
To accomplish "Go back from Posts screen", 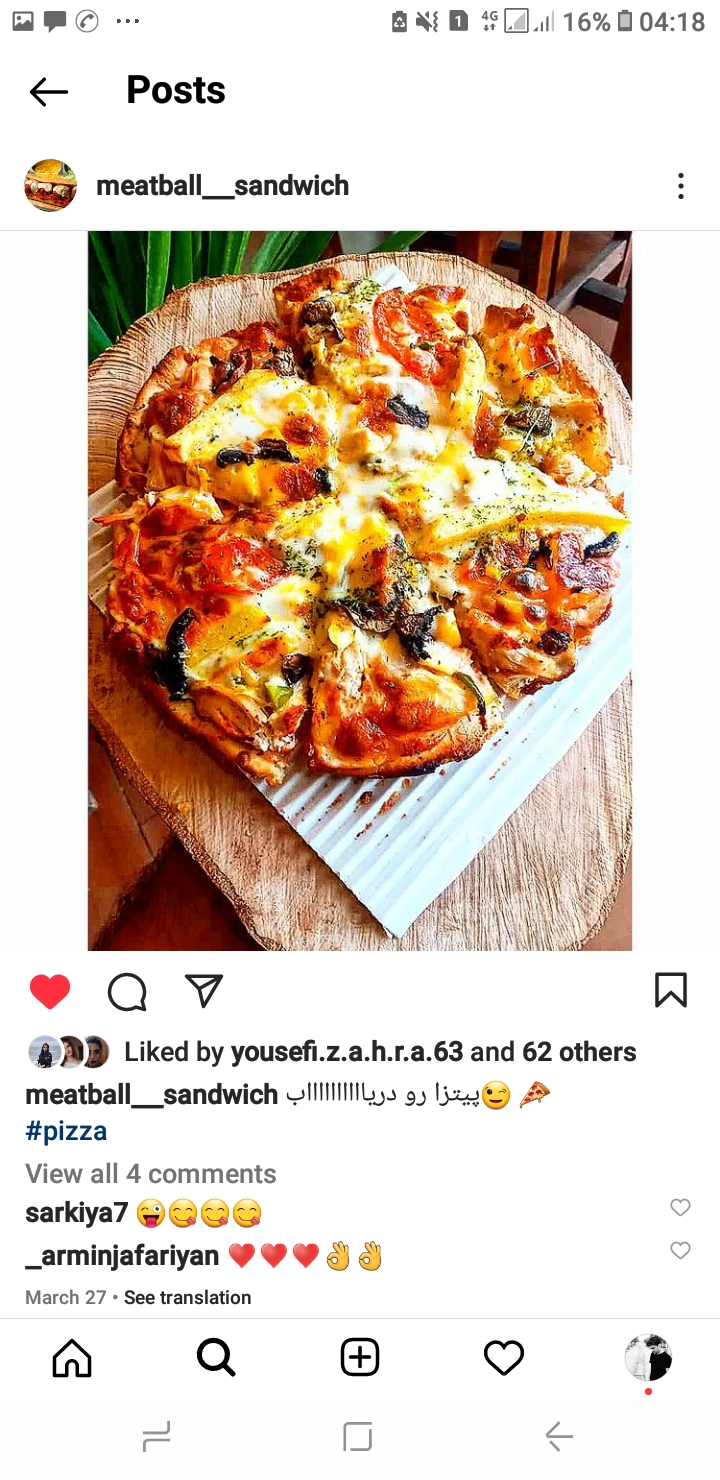I will [x=48, y=92].
